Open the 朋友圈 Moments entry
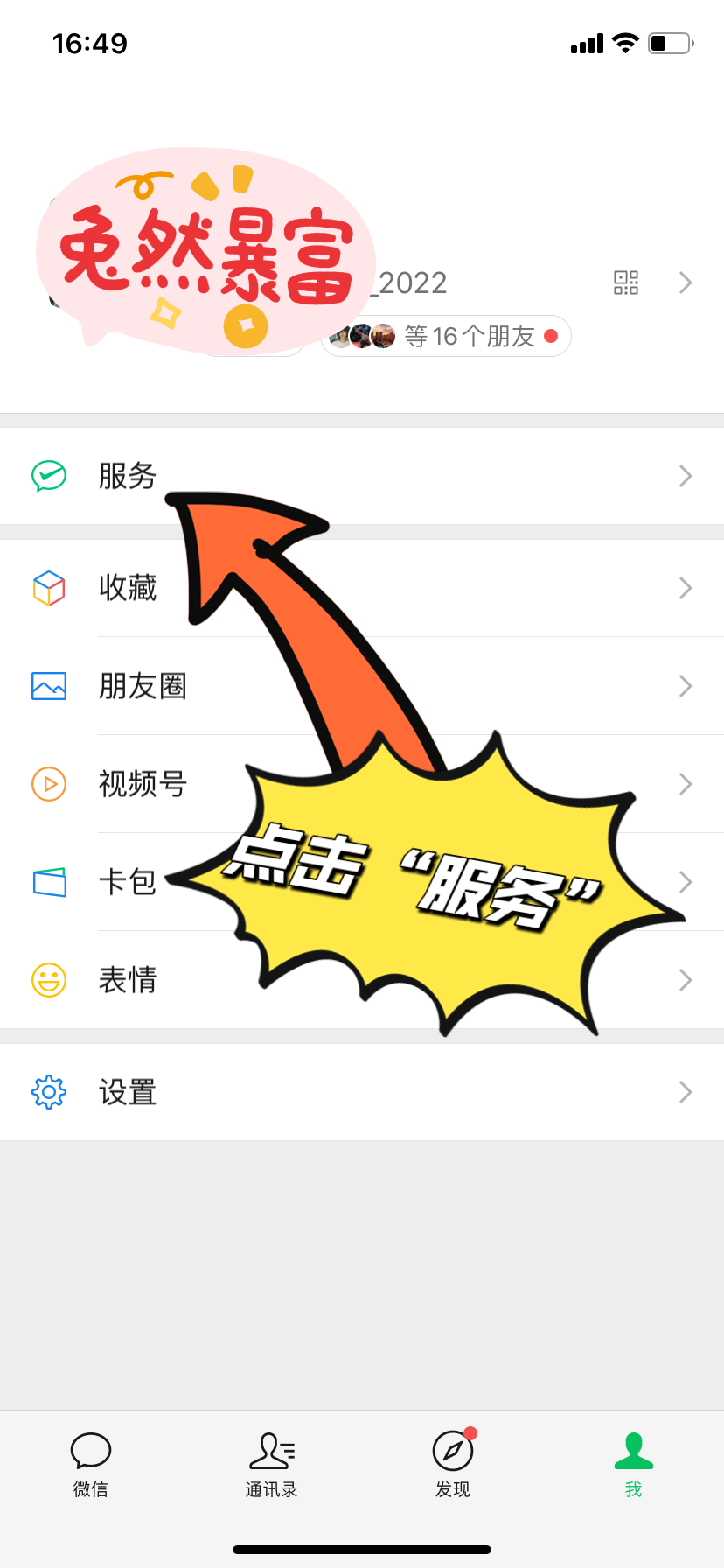Image resolution: width=724 pixels, height=1568 pixels. coord(143,686)
